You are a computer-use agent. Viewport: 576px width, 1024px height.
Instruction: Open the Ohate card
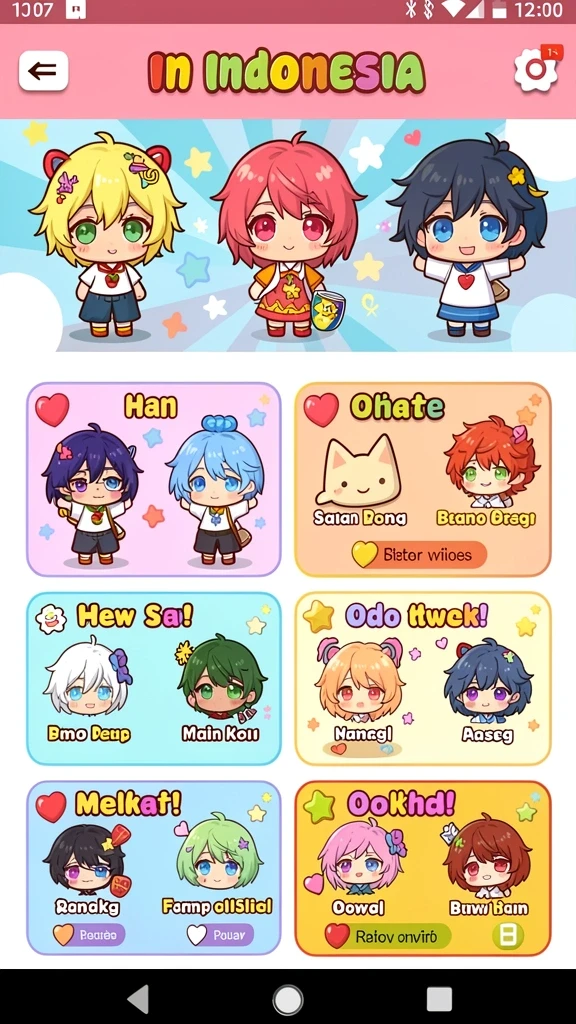423,479
